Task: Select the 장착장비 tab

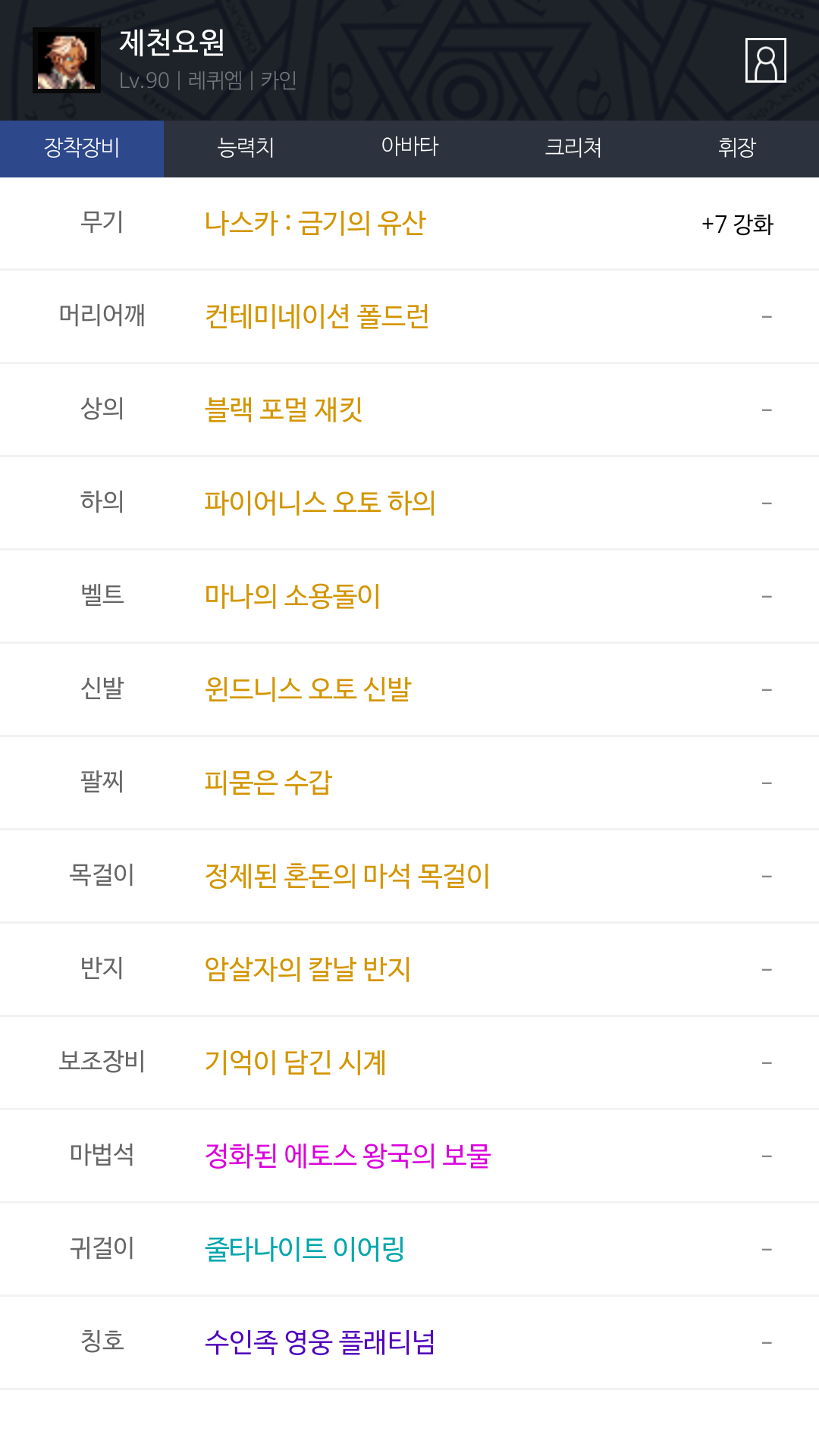Action: tap(82, 148)
